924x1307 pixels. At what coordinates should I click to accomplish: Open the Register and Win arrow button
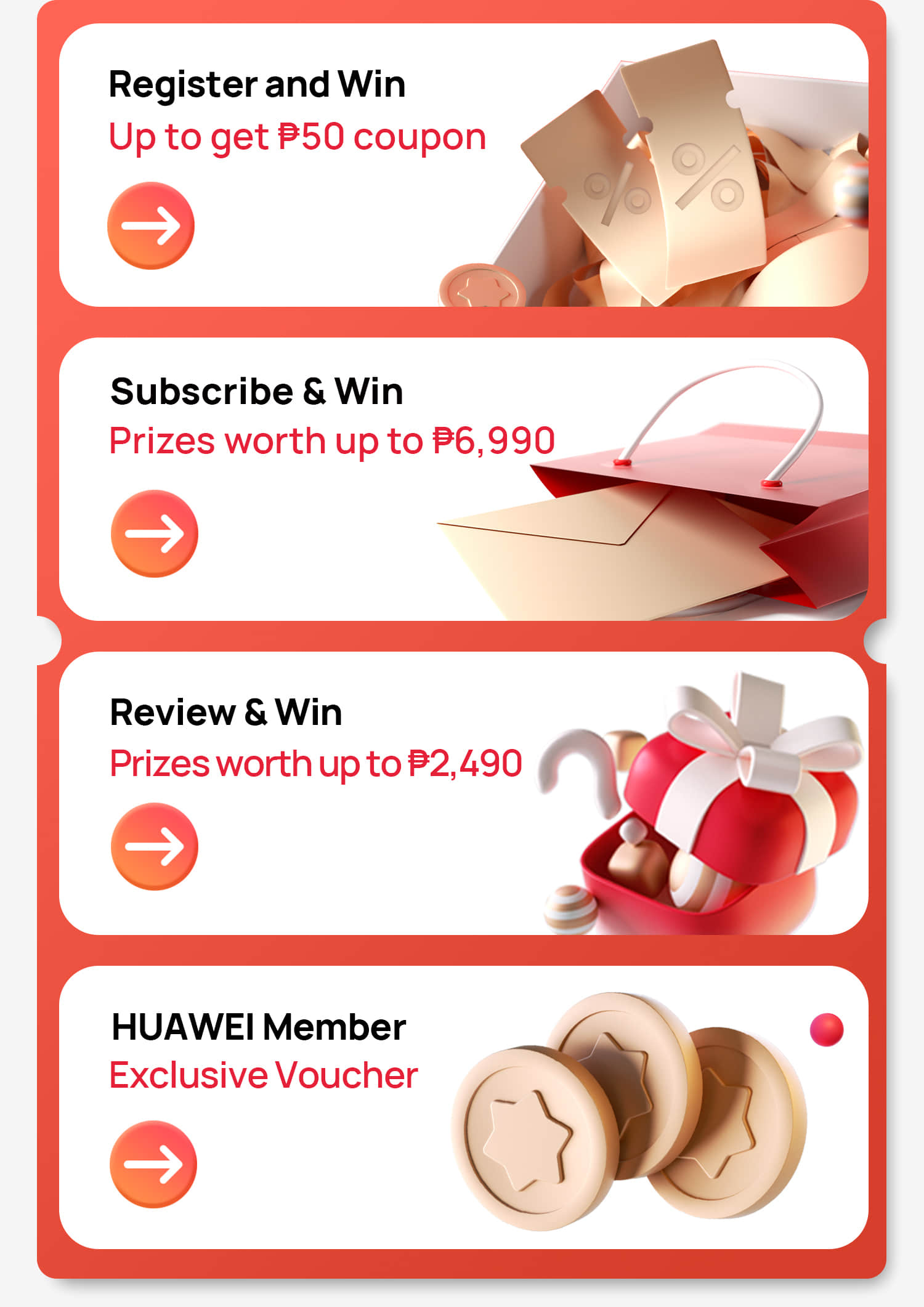151,225
